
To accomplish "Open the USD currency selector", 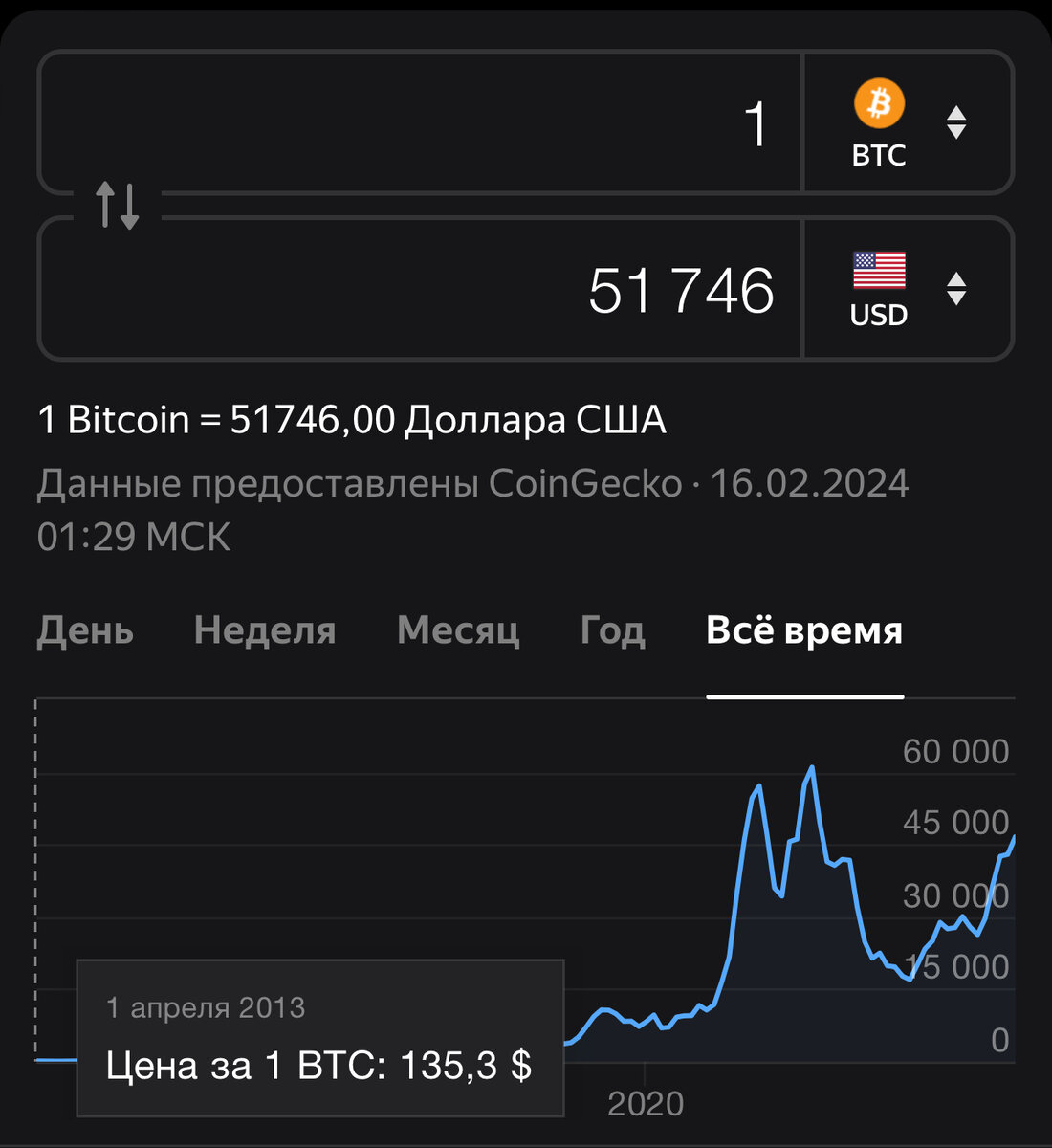I will point(907,290).
